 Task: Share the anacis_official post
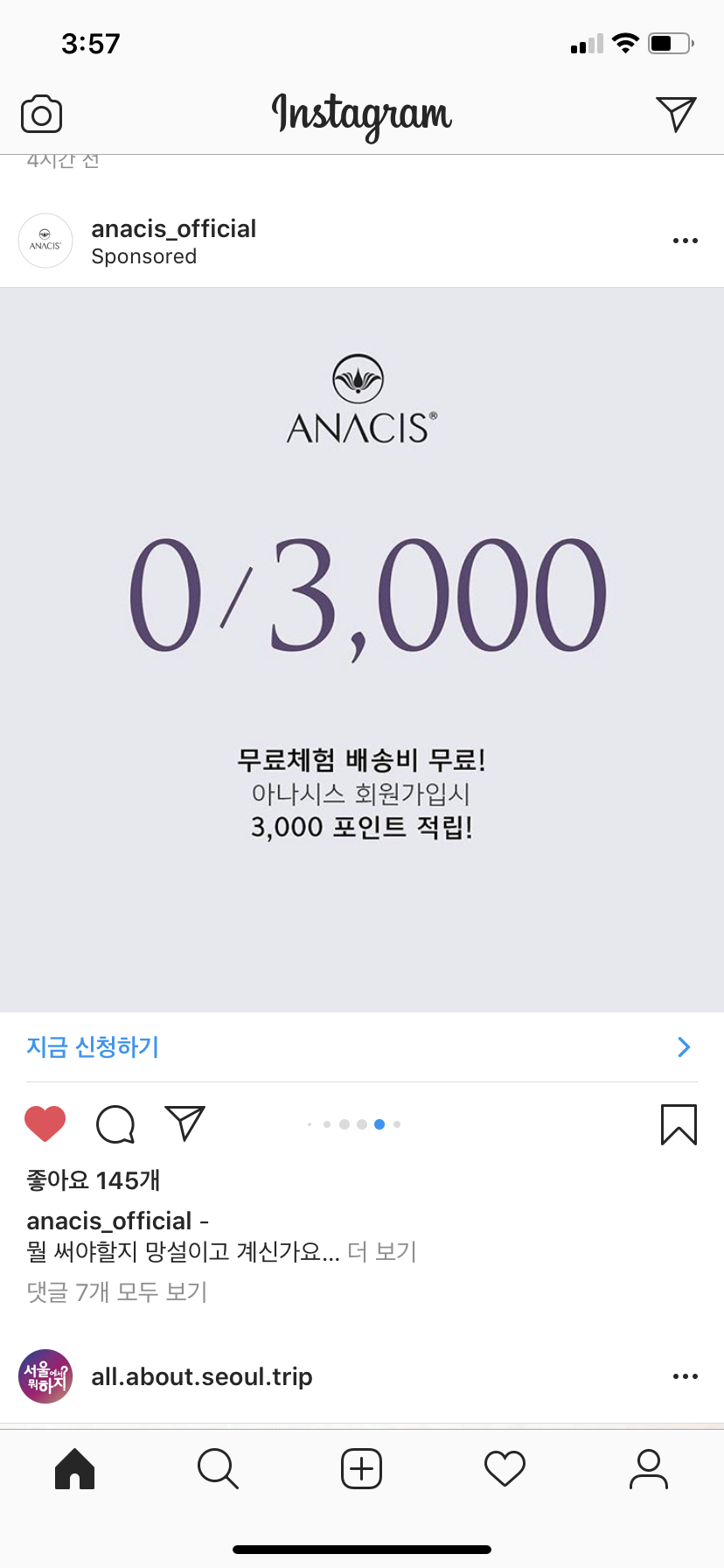click(x=184, y=1123)
